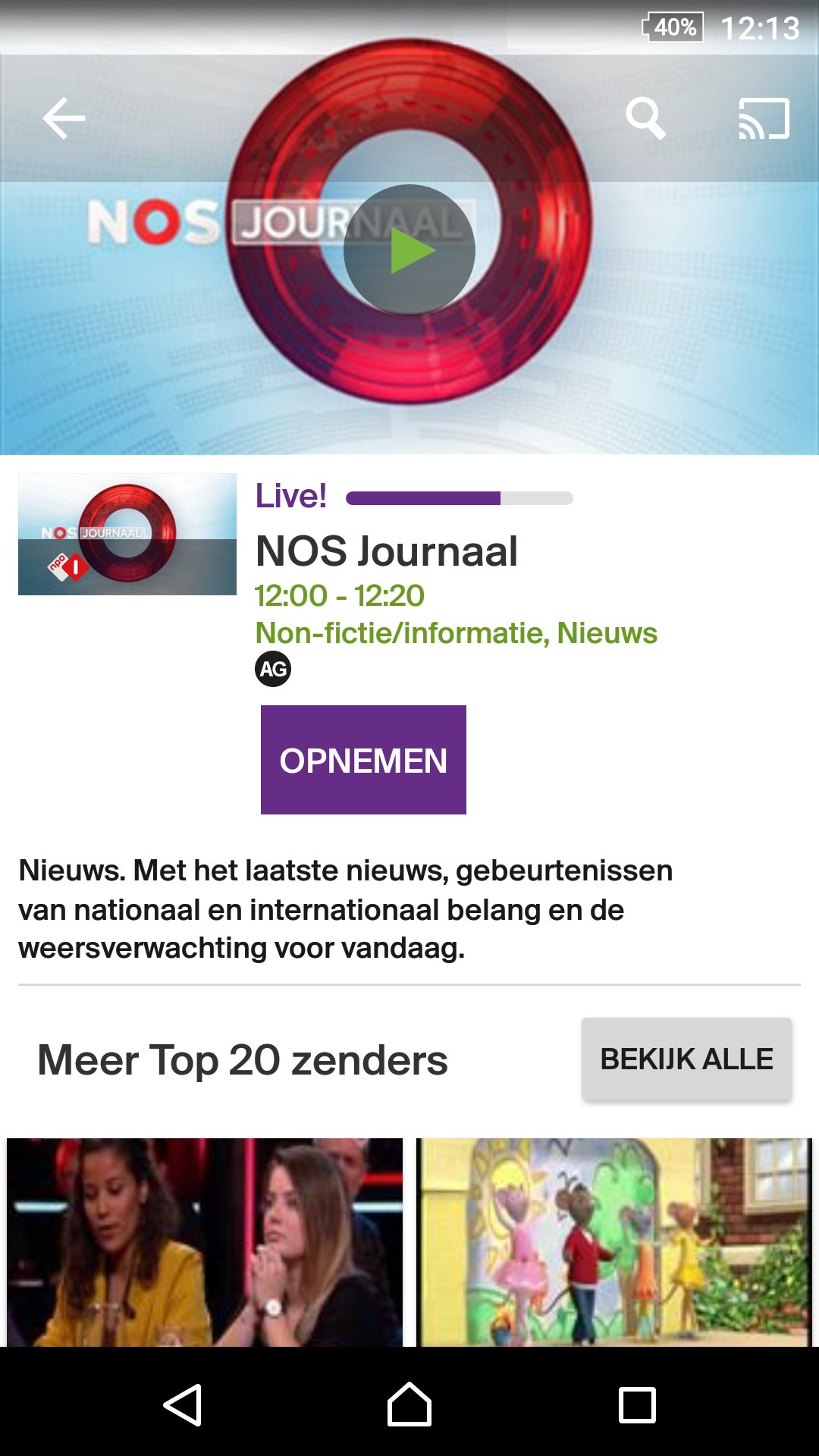Tap the NOS Journaal program title
Viewport: 819px width, 1456px height.
coord(386,551)
